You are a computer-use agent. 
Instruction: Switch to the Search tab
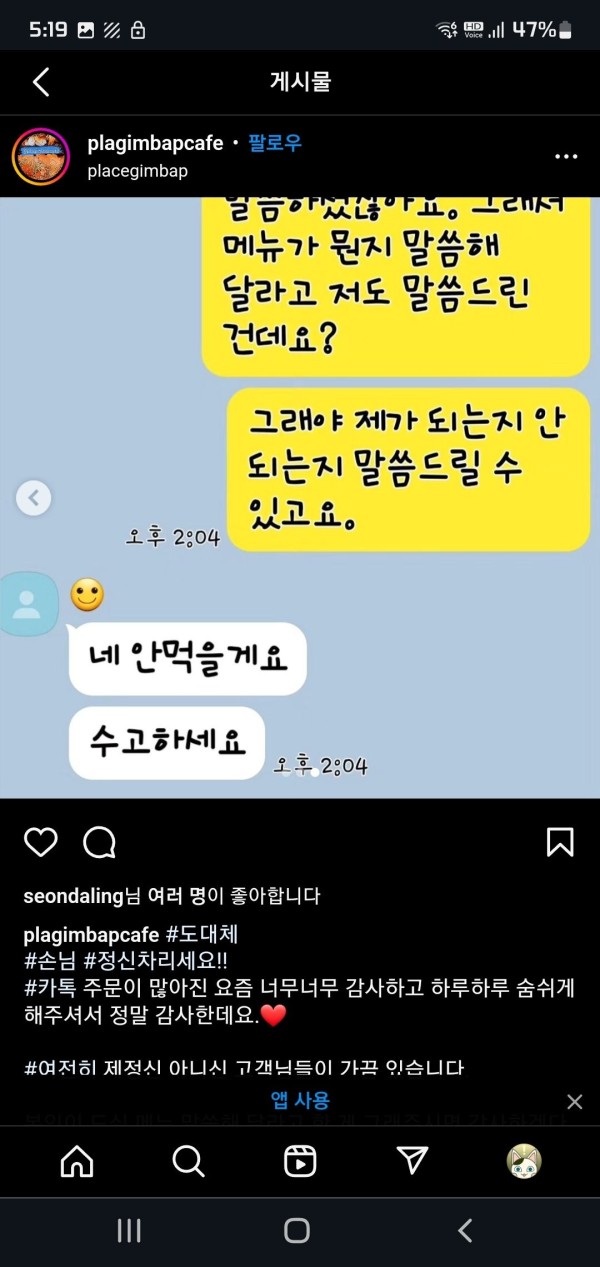point(188,1160)
